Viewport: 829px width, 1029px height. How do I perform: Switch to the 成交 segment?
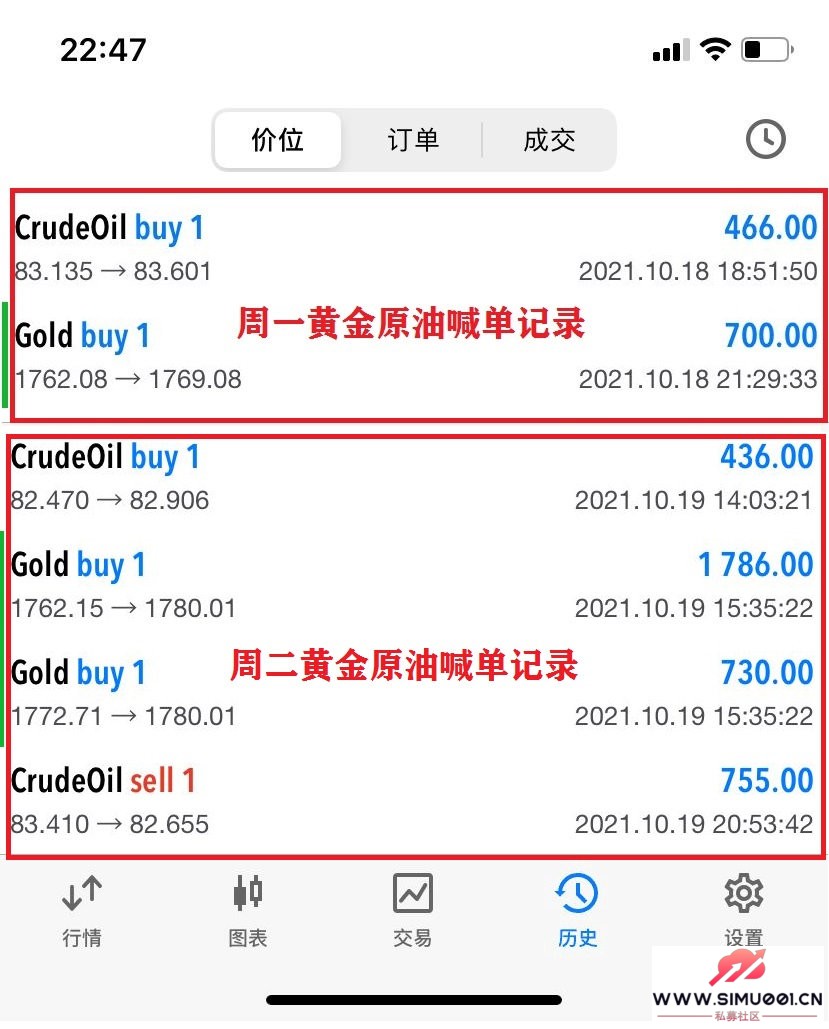click(549, 140)
